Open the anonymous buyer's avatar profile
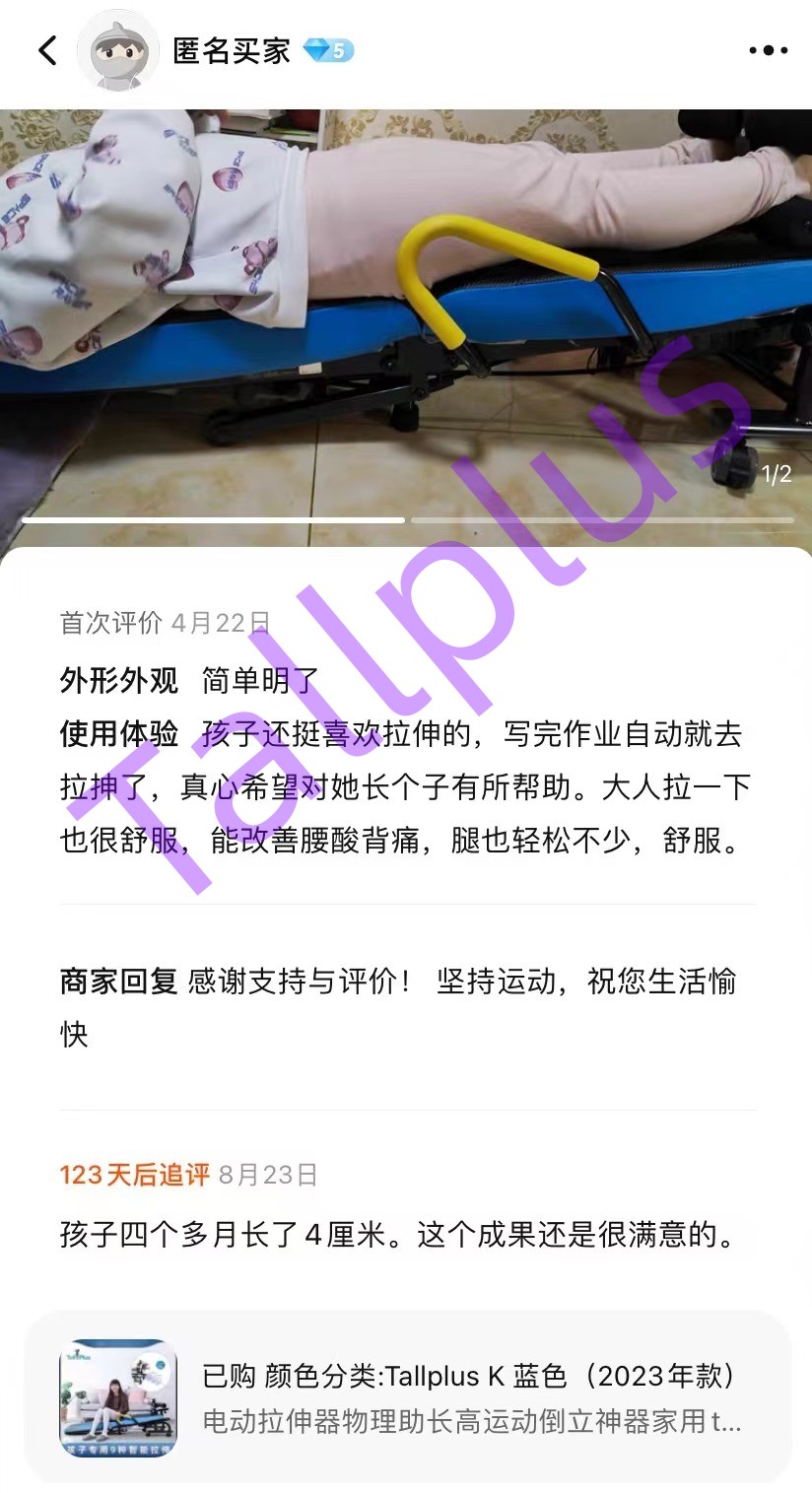Image resolution: width=812 pixels, height=1493 pixels. coord(118,50)
